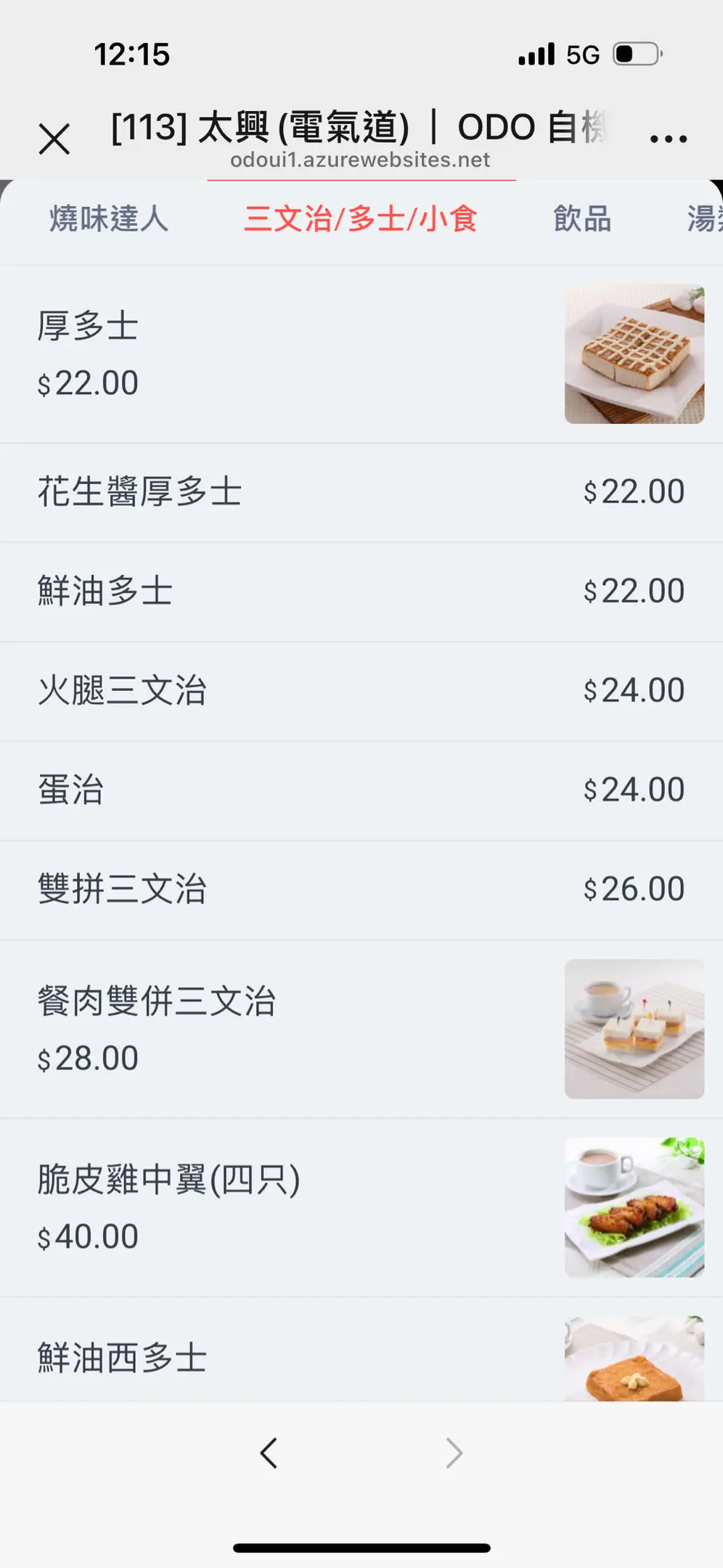This screenshot has height=1568, width=723.
Task: Go back to the previous page
Action: [x=269, y=1453]
